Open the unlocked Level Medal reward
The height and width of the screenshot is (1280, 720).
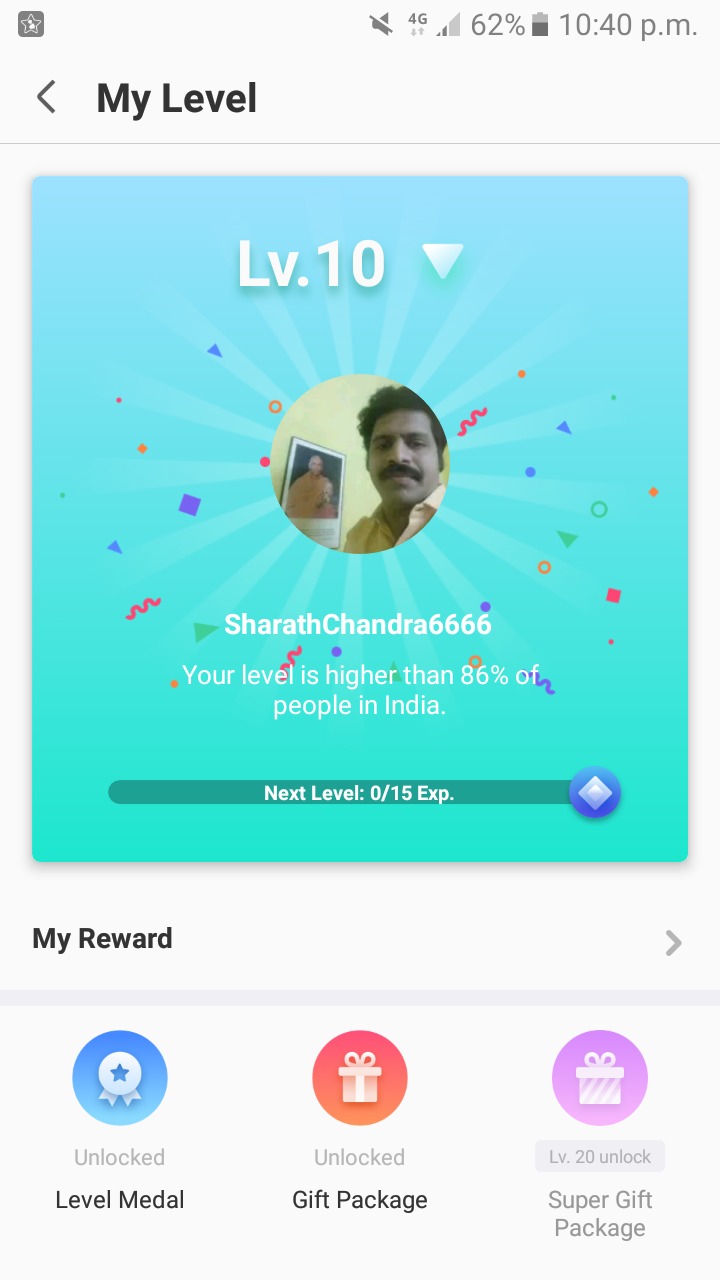[x=120, y=1078]
